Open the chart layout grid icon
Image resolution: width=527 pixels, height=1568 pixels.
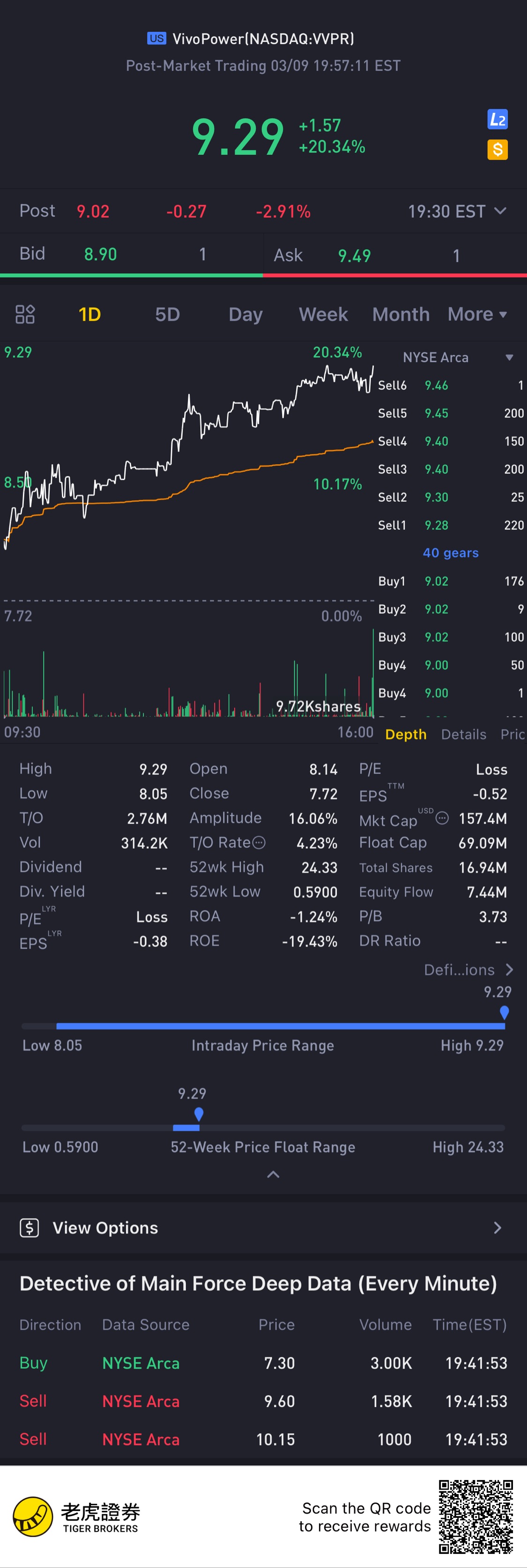click(25, 314)
